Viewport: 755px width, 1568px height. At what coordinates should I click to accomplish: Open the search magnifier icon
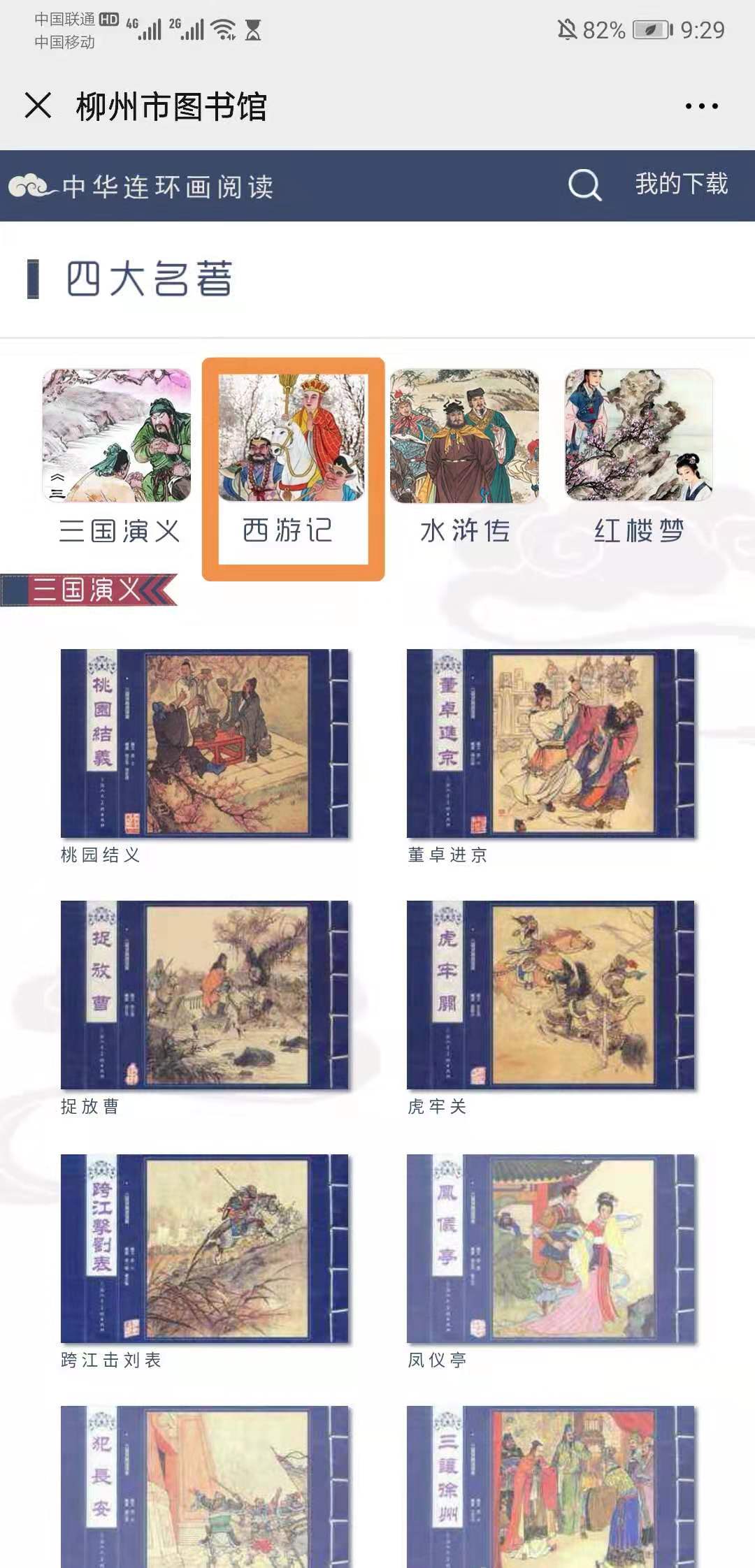coord(584,184)
